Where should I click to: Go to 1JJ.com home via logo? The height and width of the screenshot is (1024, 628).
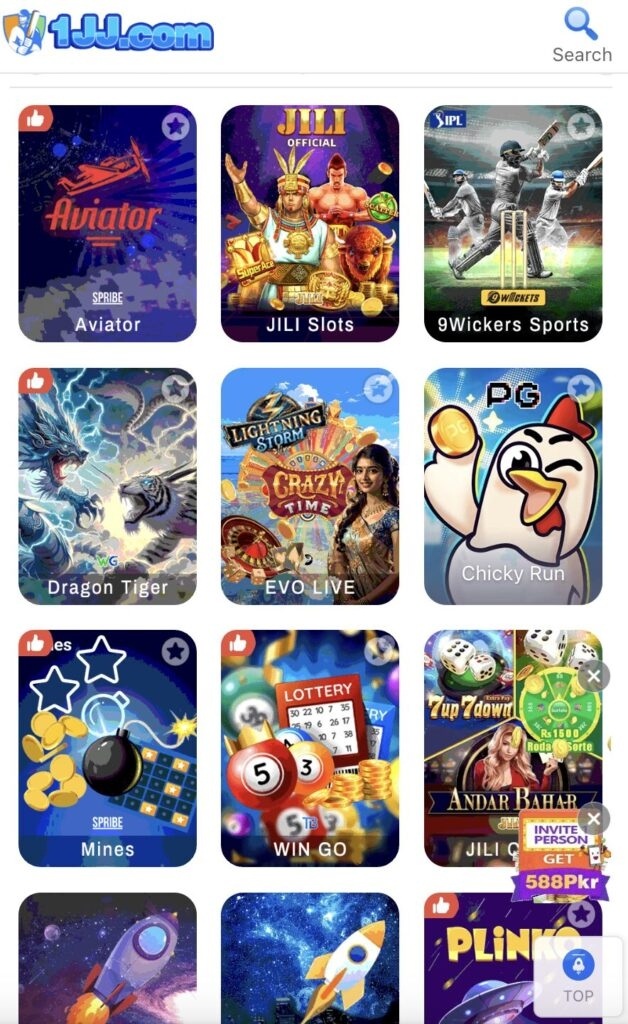tap(108, 33)
